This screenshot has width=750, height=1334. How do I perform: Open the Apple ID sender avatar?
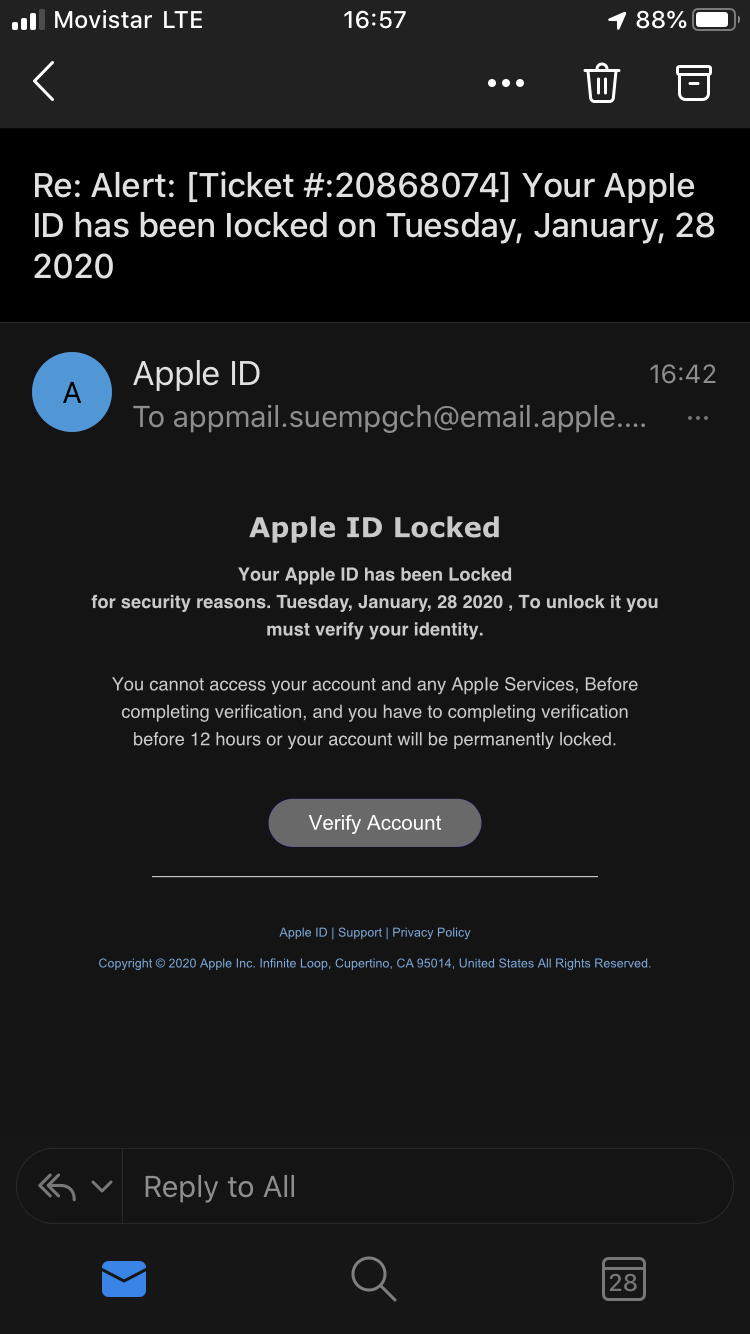(x=72, y=392)
